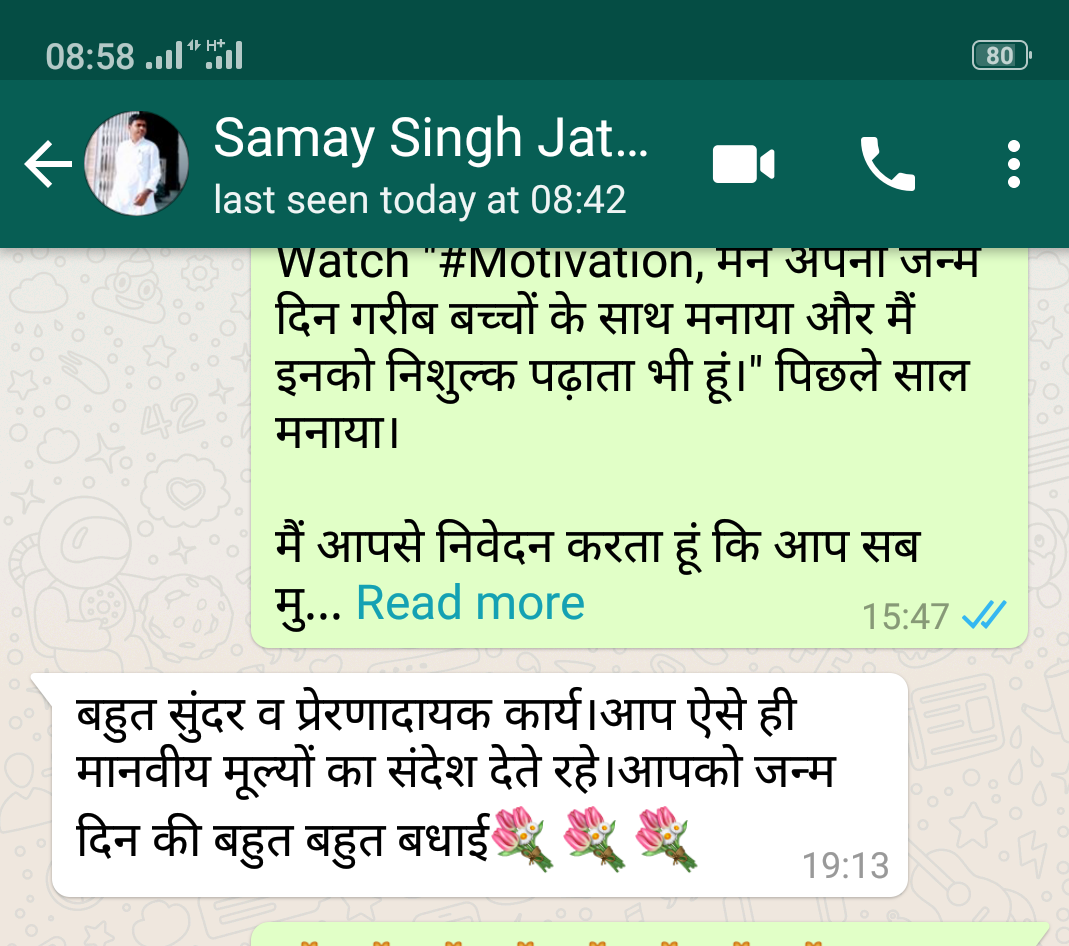1069x946 pixels.
Task: Start a video call with Samay Singh
Action: pos(743,164)
